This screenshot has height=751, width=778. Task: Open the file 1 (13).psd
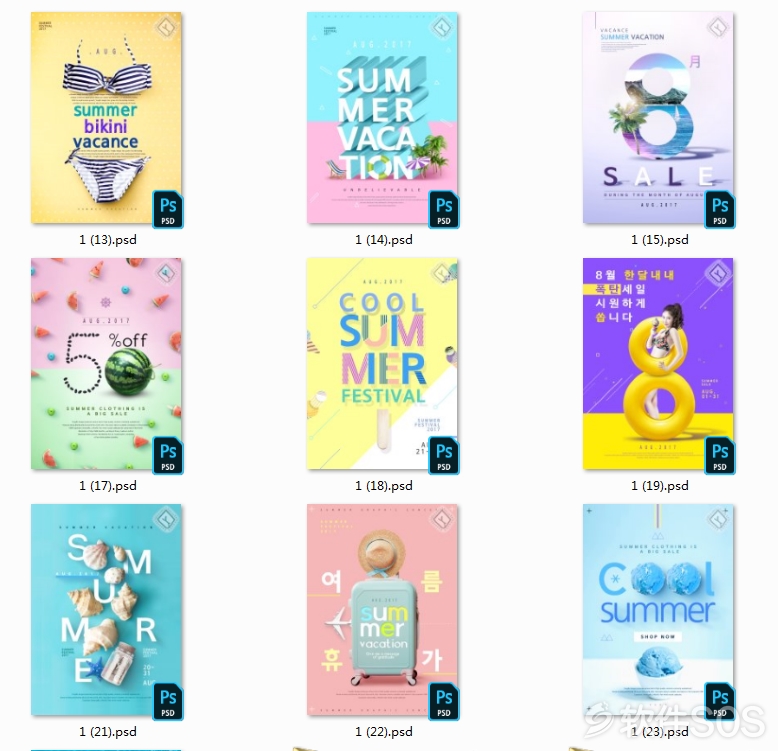coord(106,118)
